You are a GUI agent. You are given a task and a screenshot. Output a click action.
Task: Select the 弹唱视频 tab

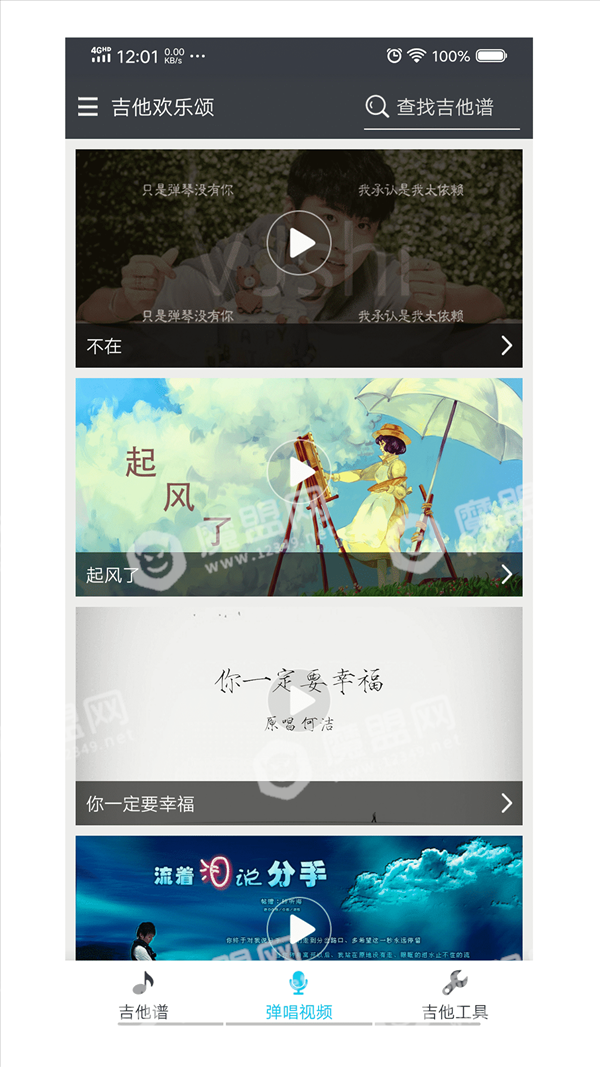(299, 995)
